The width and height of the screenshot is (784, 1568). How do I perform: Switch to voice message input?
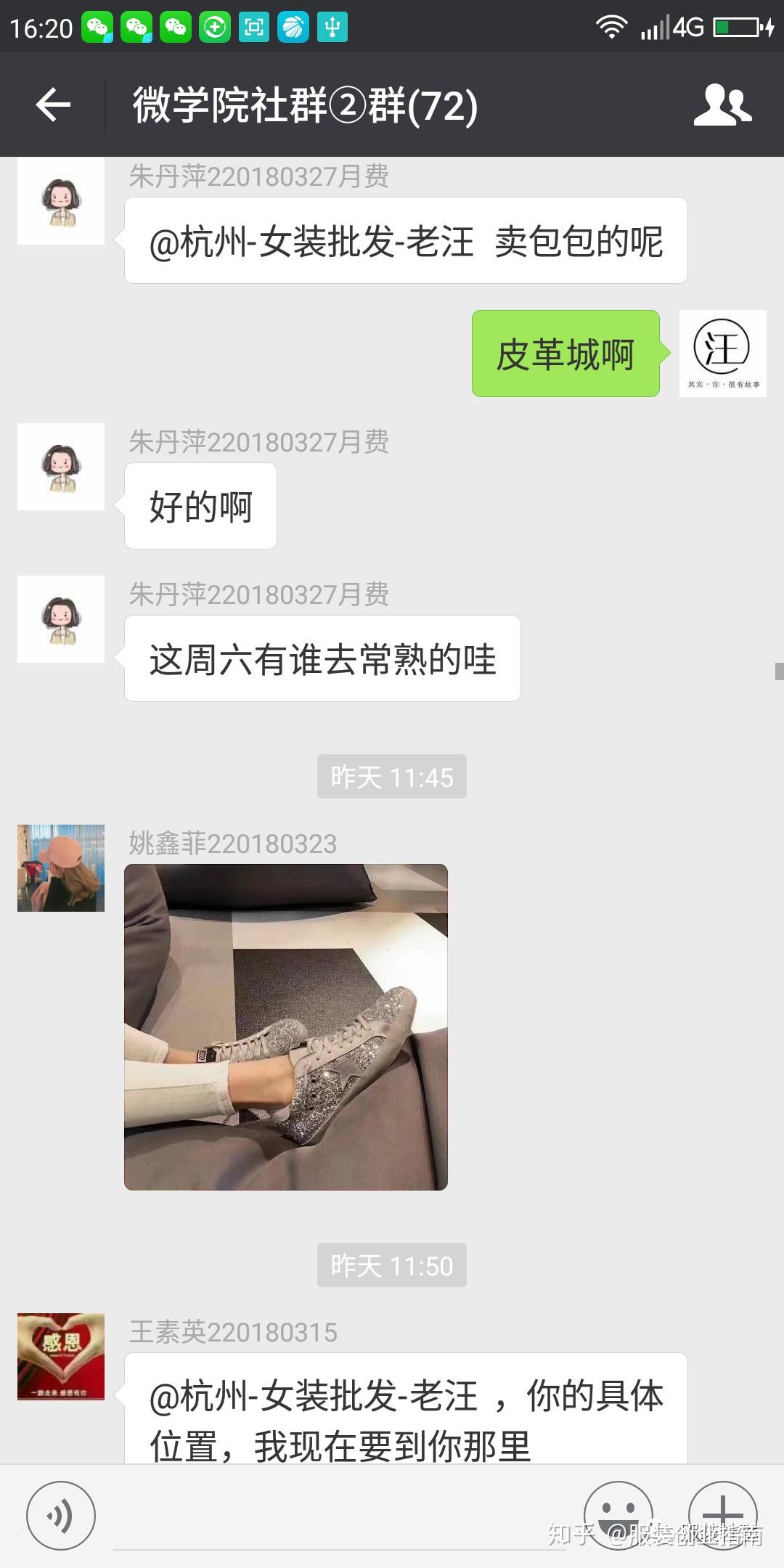point(60,1516)
